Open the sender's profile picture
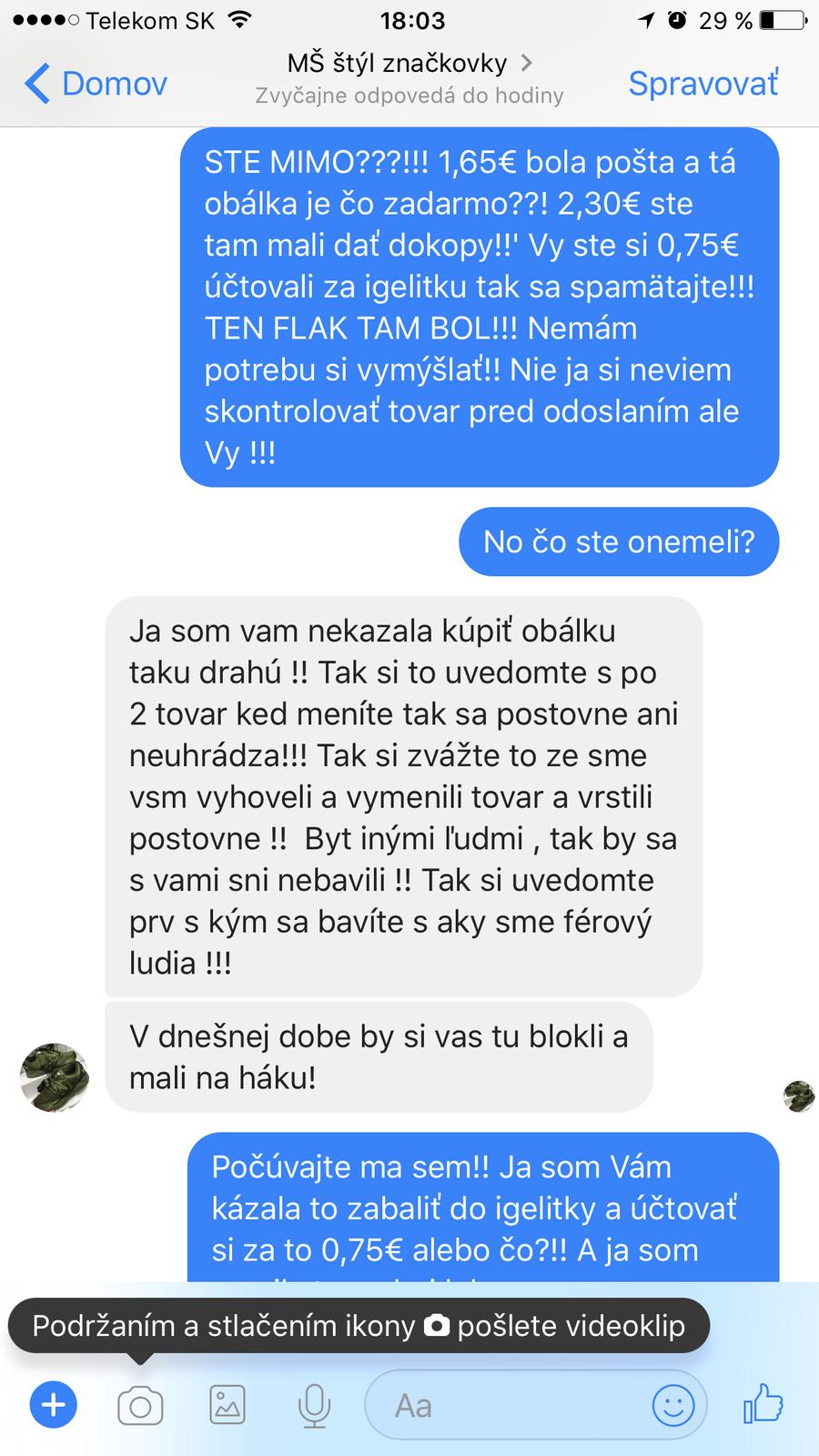The height and width of the screenshot is (1456, 819). point(55,1077)
